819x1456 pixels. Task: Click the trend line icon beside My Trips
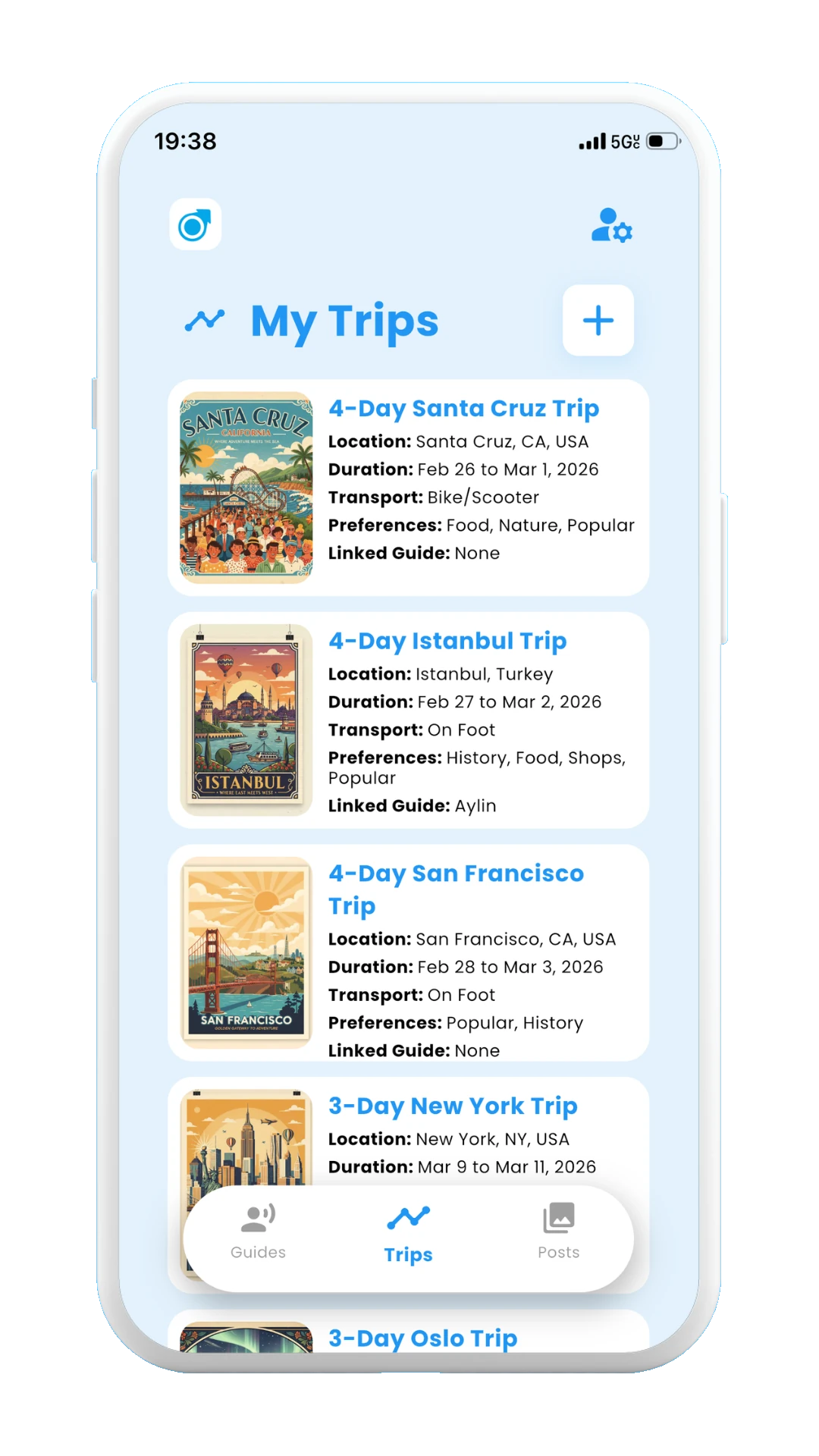(x=203, y=321)
